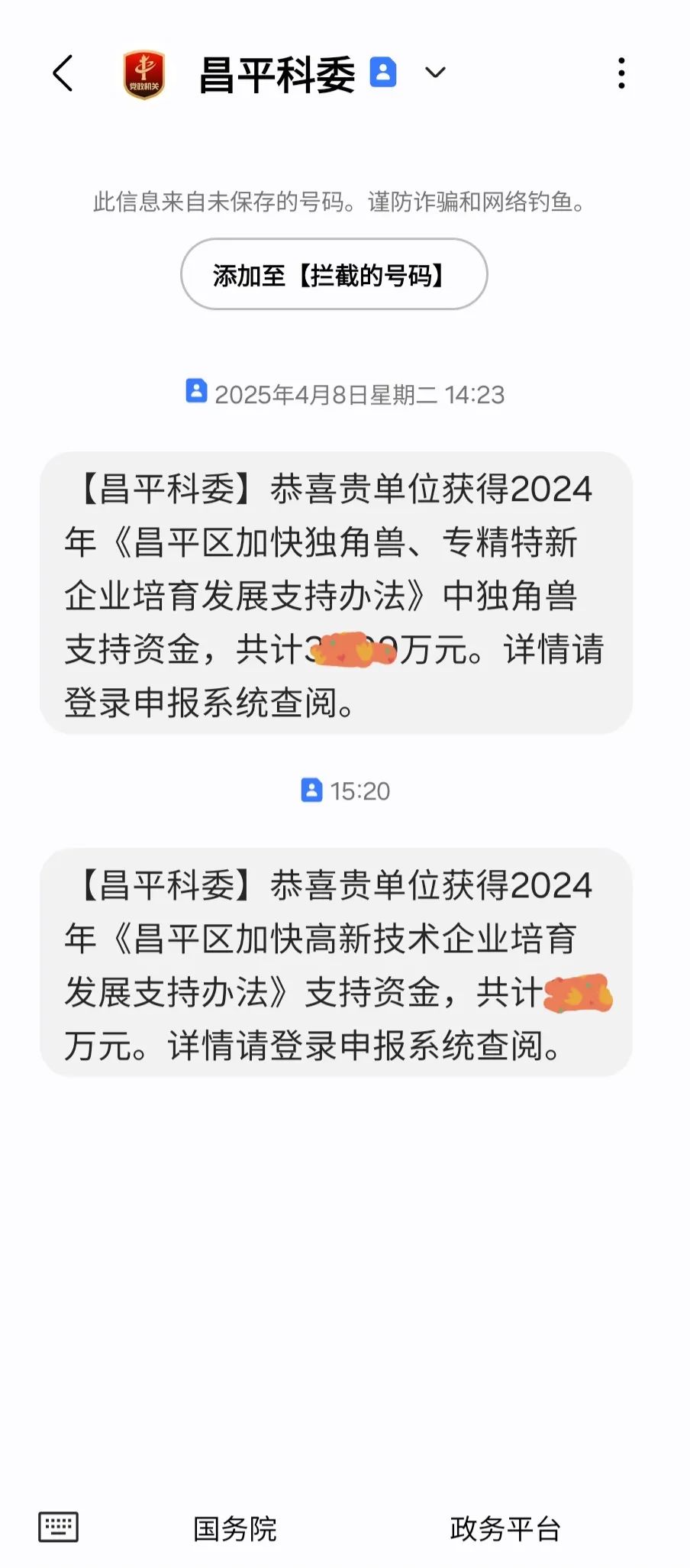
Task: Open the three-dot overflow menu
Action: [x=622, y=73]
